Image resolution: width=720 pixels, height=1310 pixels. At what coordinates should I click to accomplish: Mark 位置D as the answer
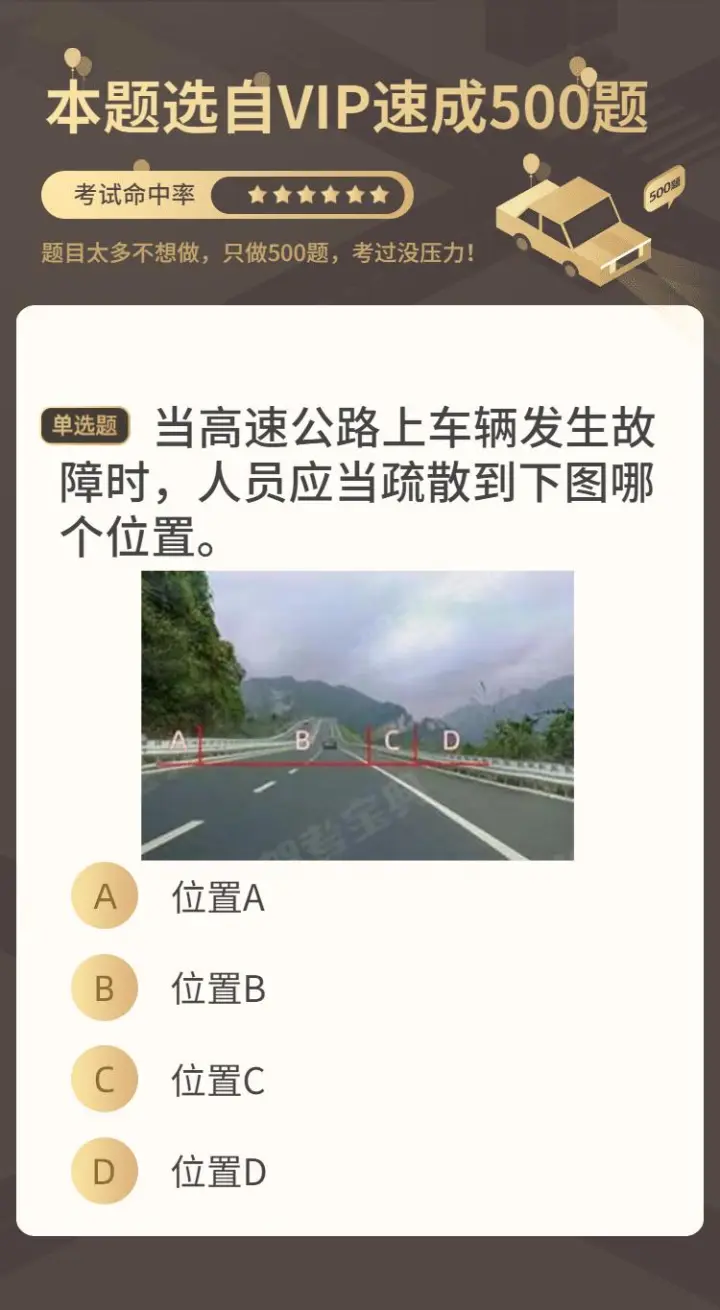click(104, 1171)
